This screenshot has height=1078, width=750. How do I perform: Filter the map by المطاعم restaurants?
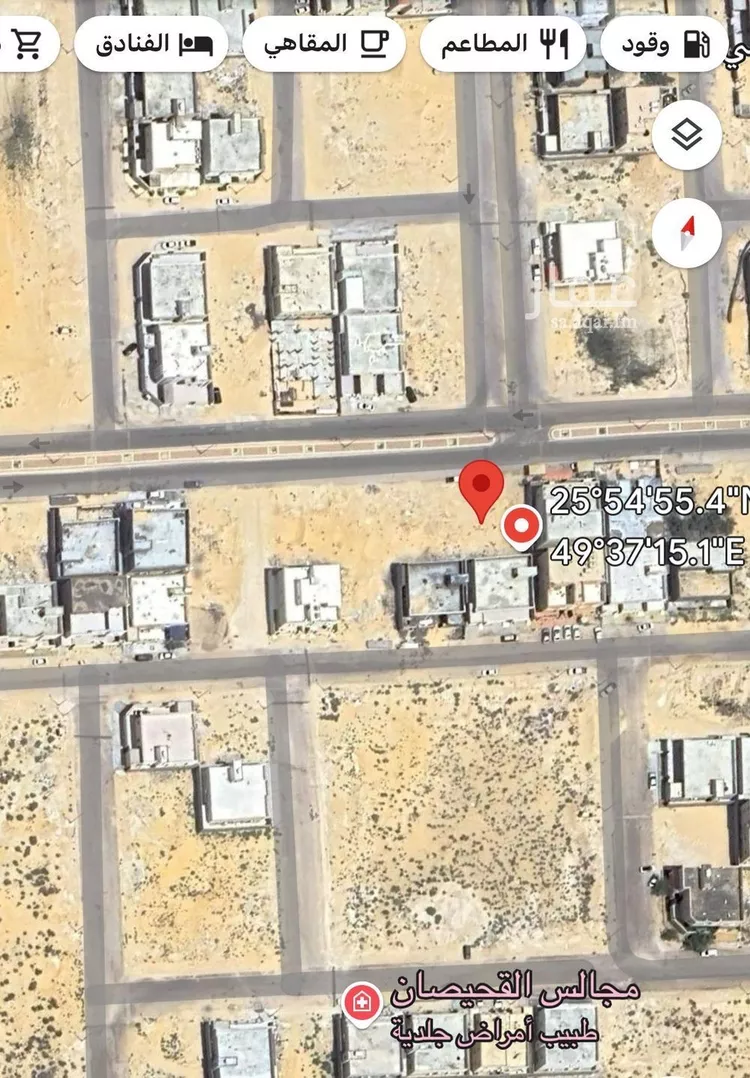pyautogui.click(x=503, y=44)
